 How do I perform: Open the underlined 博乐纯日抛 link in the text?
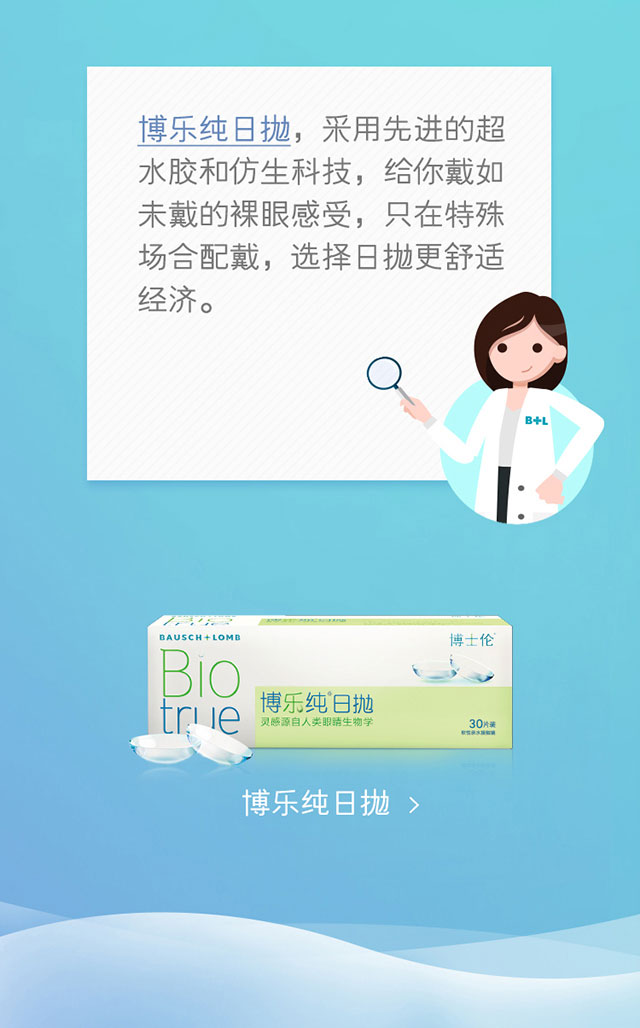click(x=214, y=129)
